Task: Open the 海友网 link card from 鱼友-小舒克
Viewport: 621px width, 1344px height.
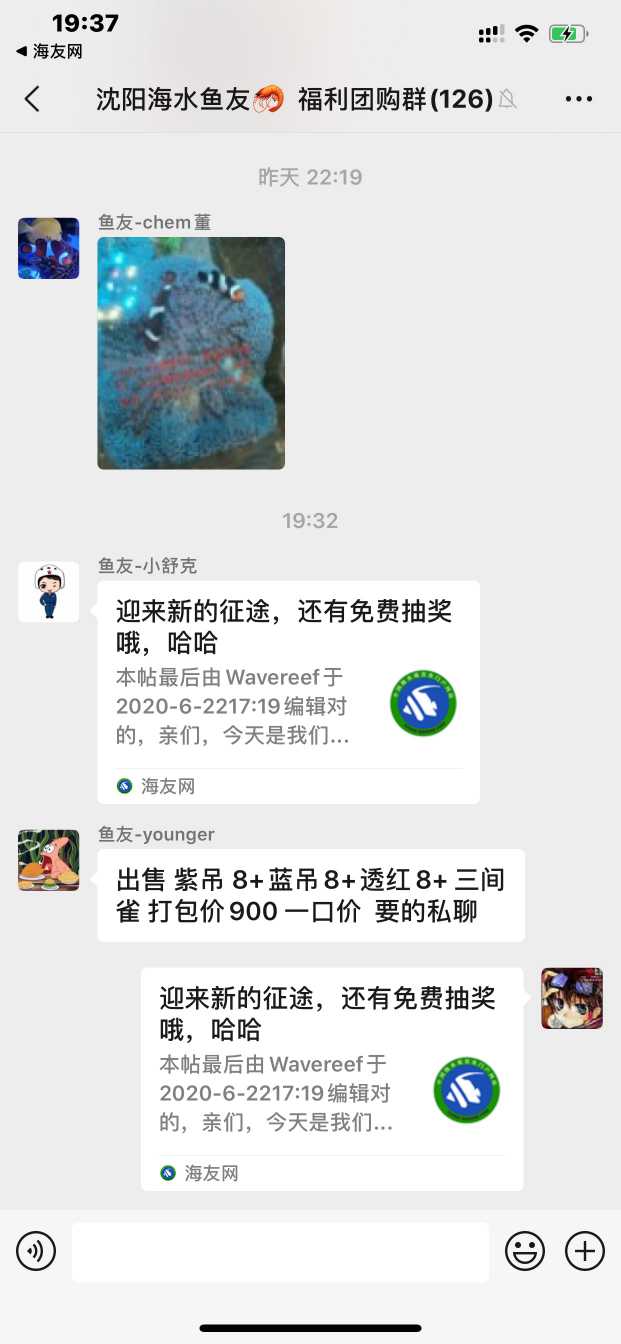Action: pyautogui.click(x=288, y=691)
